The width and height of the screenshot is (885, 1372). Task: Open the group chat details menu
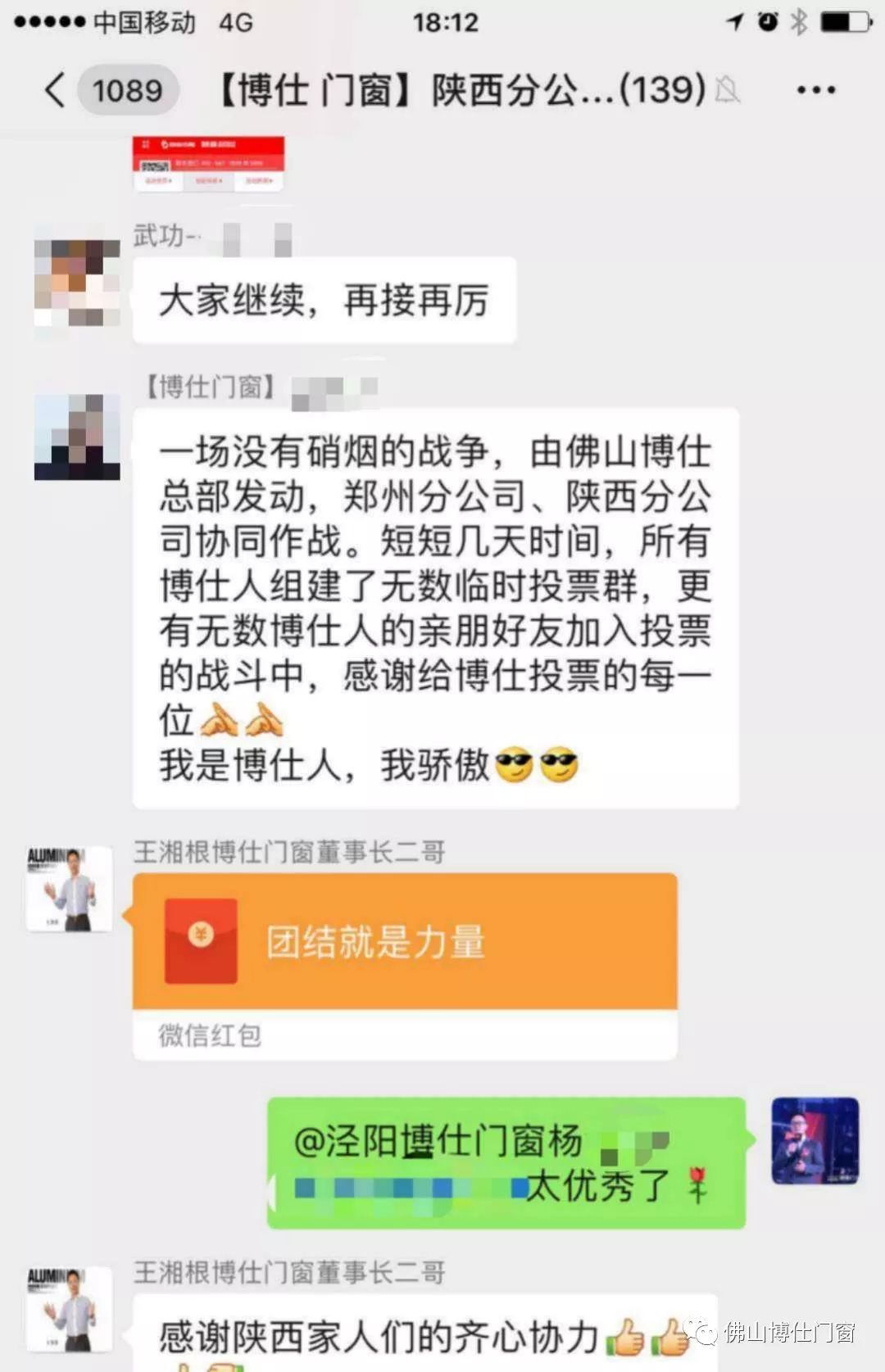tap(815, 90)
